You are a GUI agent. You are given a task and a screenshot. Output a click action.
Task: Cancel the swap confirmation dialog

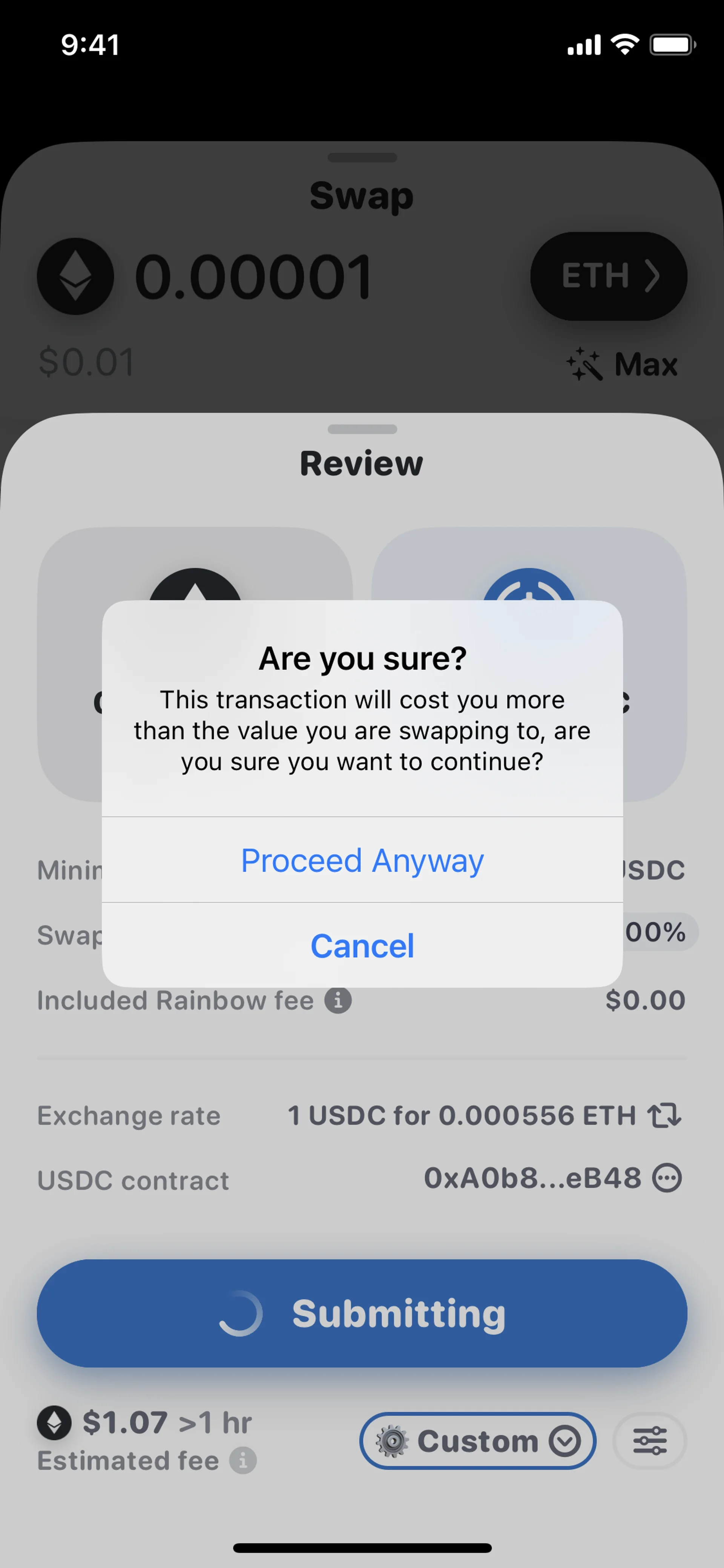pos(362,946)
